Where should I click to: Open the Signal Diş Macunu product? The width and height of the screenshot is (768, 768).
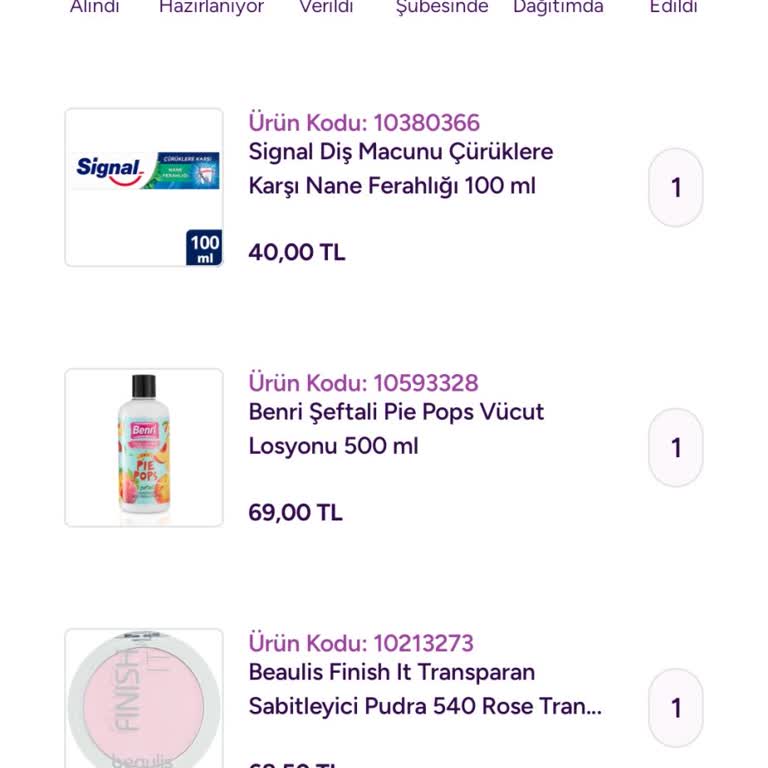400,169
